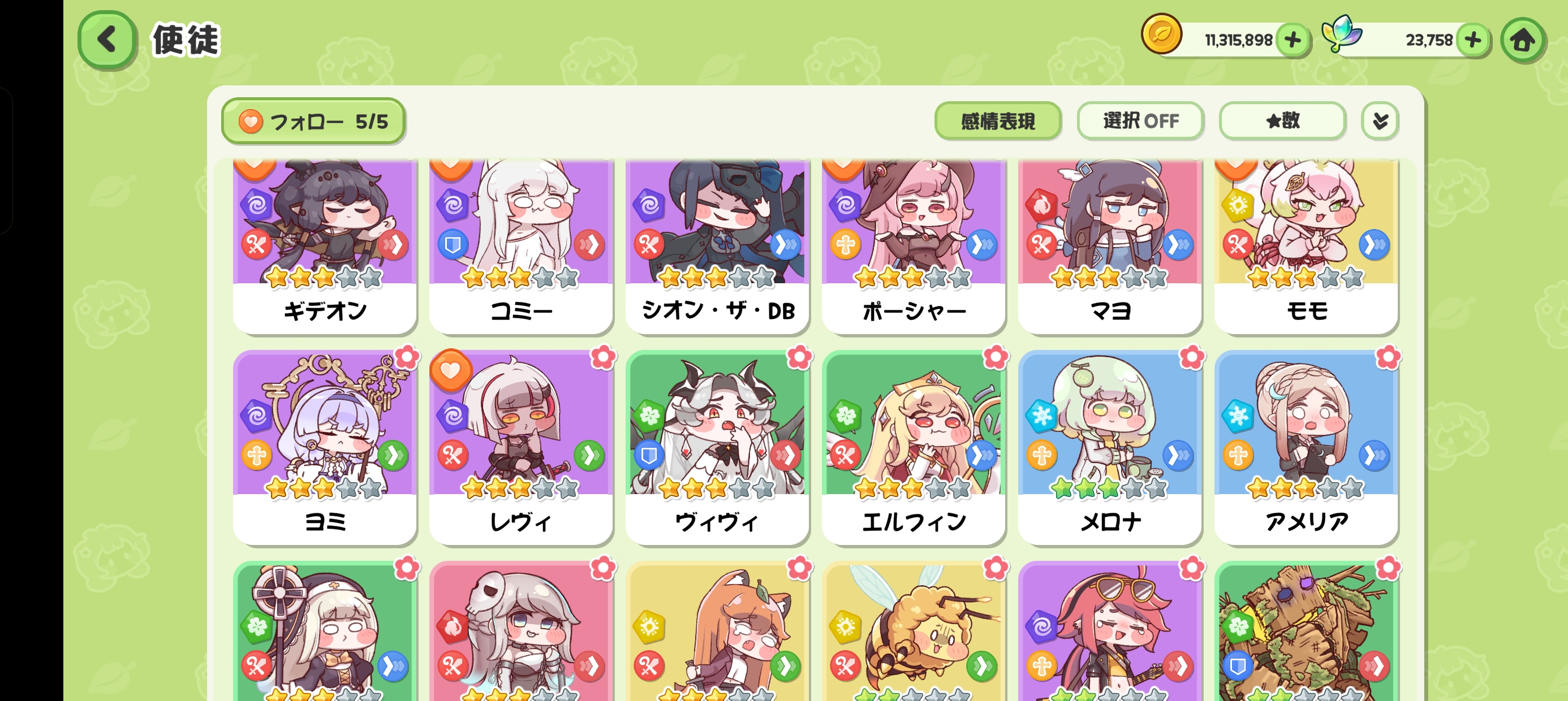1568x701 pixels.
Task: Add more gold coins with plus button
Action: pos(1293,41)
